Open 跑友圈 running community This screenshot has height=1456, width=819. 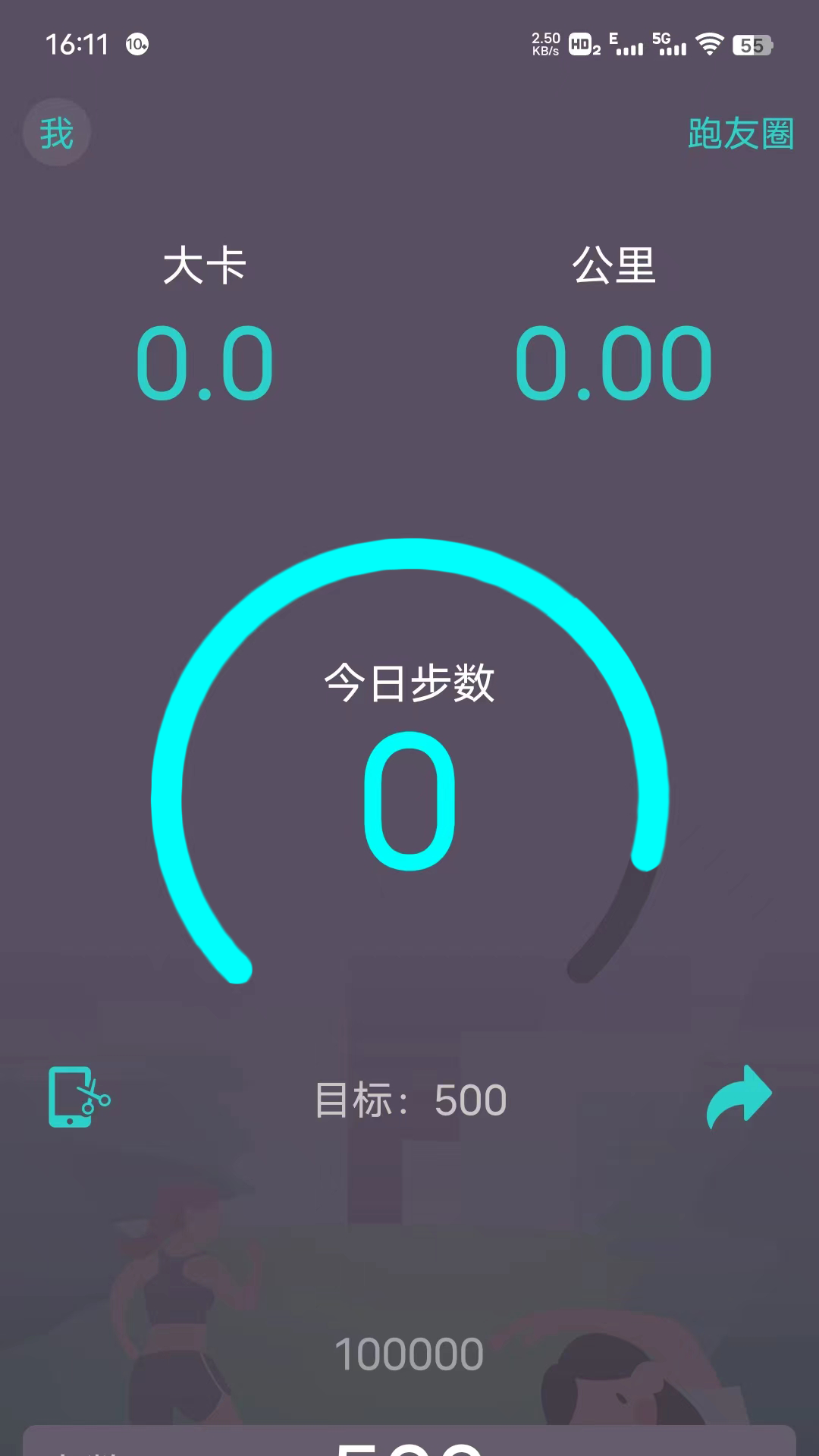point(740,134)
